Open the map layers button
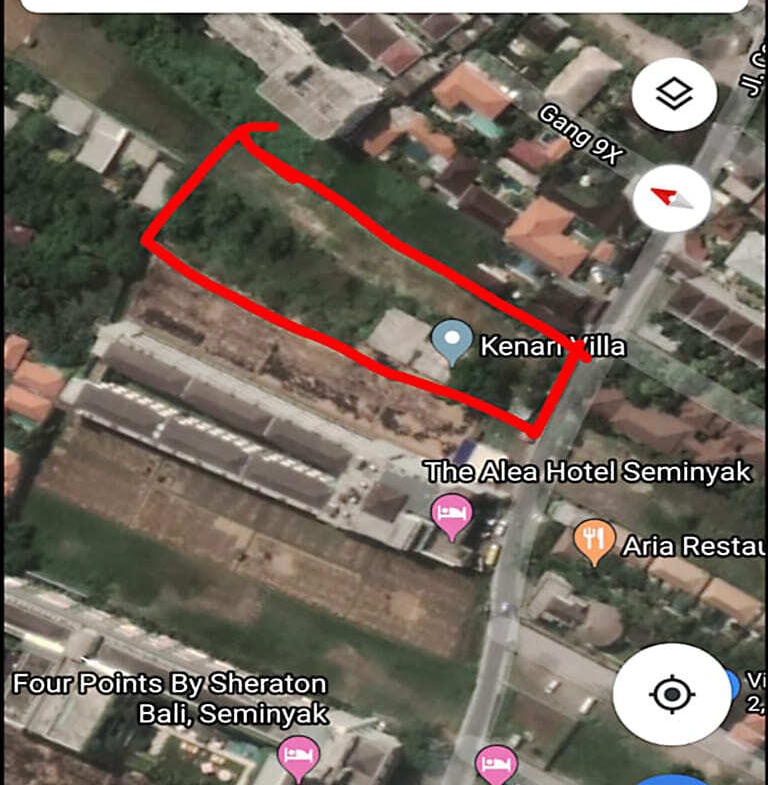768x785 pixels. tap(674, 96)
